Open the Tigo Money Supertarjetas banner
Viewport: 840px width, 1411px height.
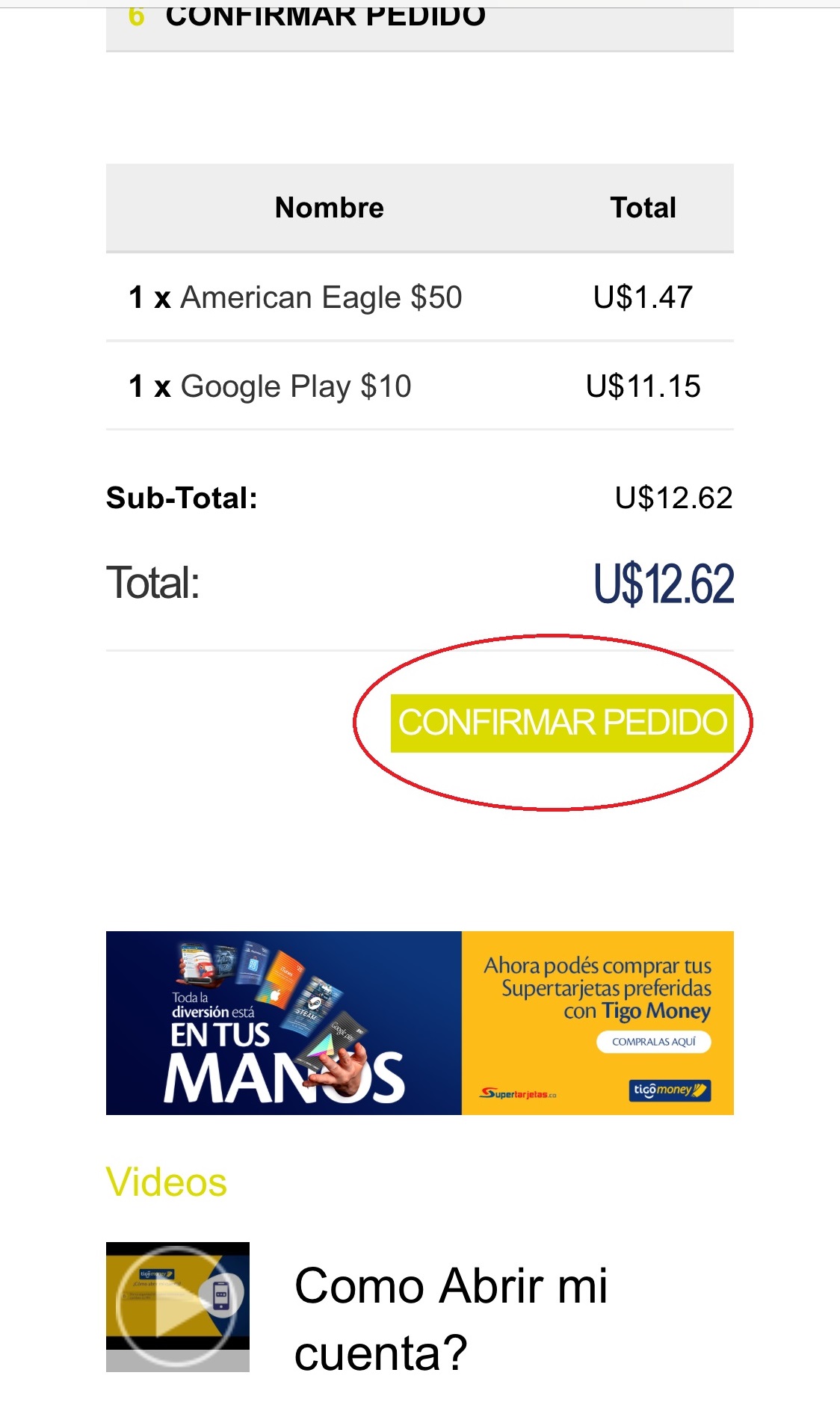click(x=420, y=1022)
